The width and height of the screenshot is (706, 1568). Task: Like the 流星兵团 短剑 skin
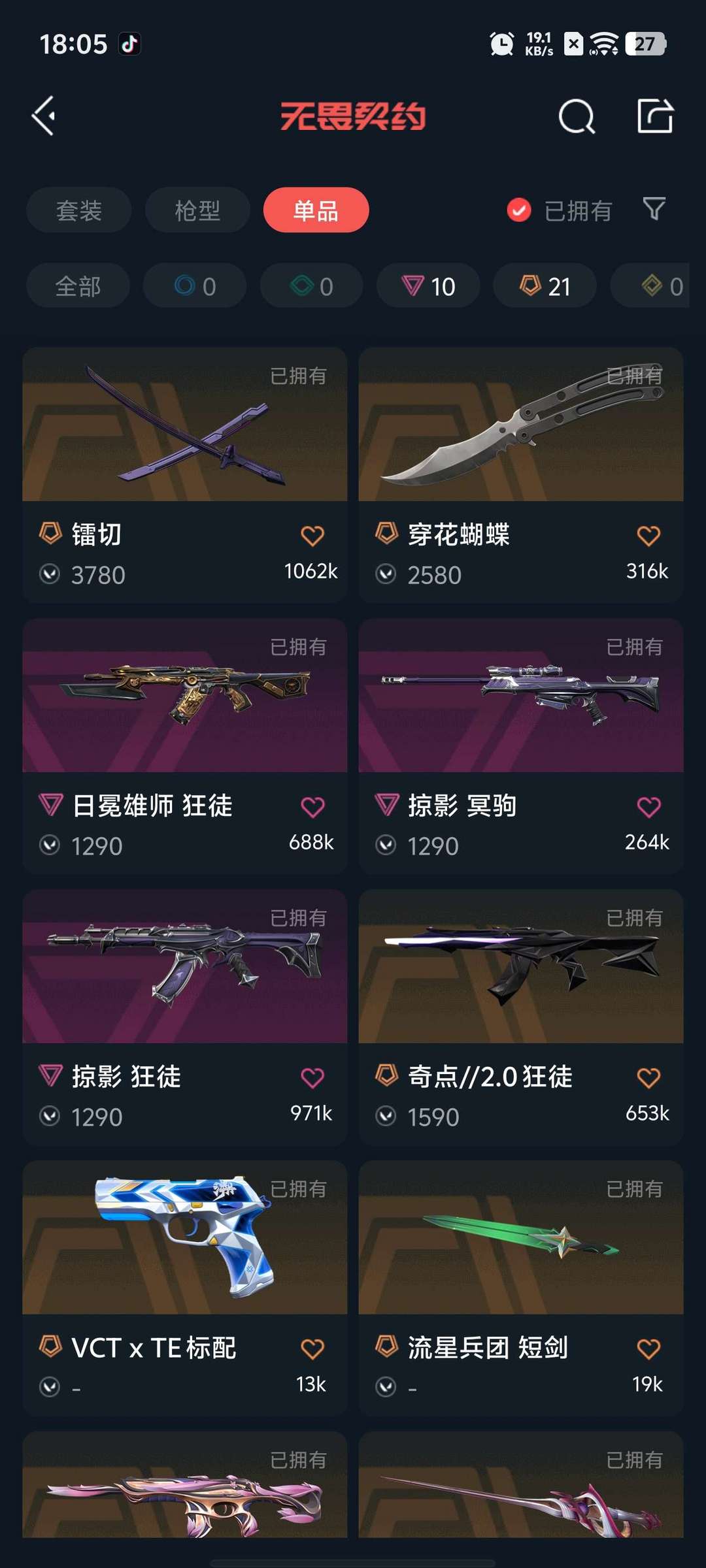648,1349
